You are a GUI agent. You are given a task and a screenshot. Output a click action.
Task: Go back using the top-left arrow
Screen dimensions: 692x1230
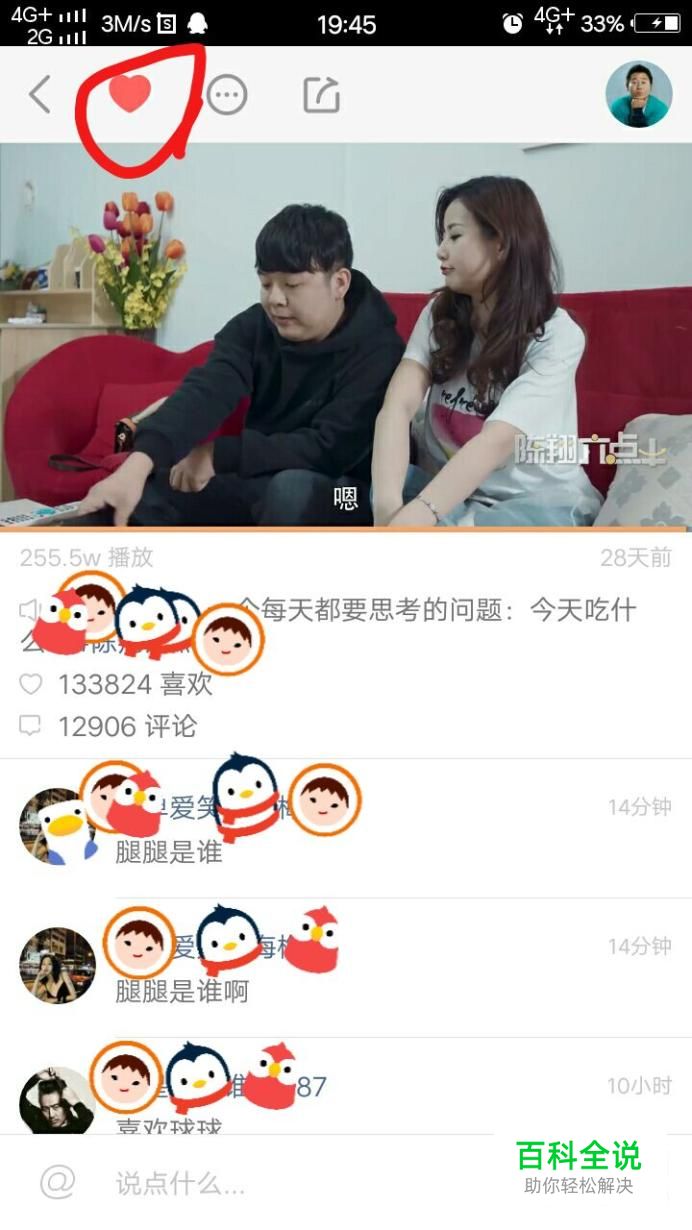39,95
